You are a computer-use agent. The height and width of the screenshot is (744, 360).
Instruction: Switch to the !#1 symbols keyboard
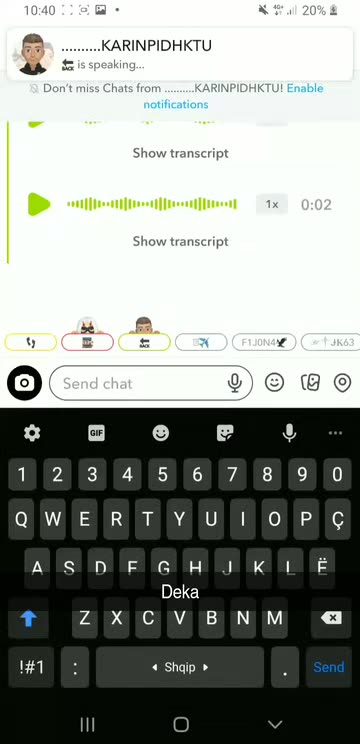31,667
